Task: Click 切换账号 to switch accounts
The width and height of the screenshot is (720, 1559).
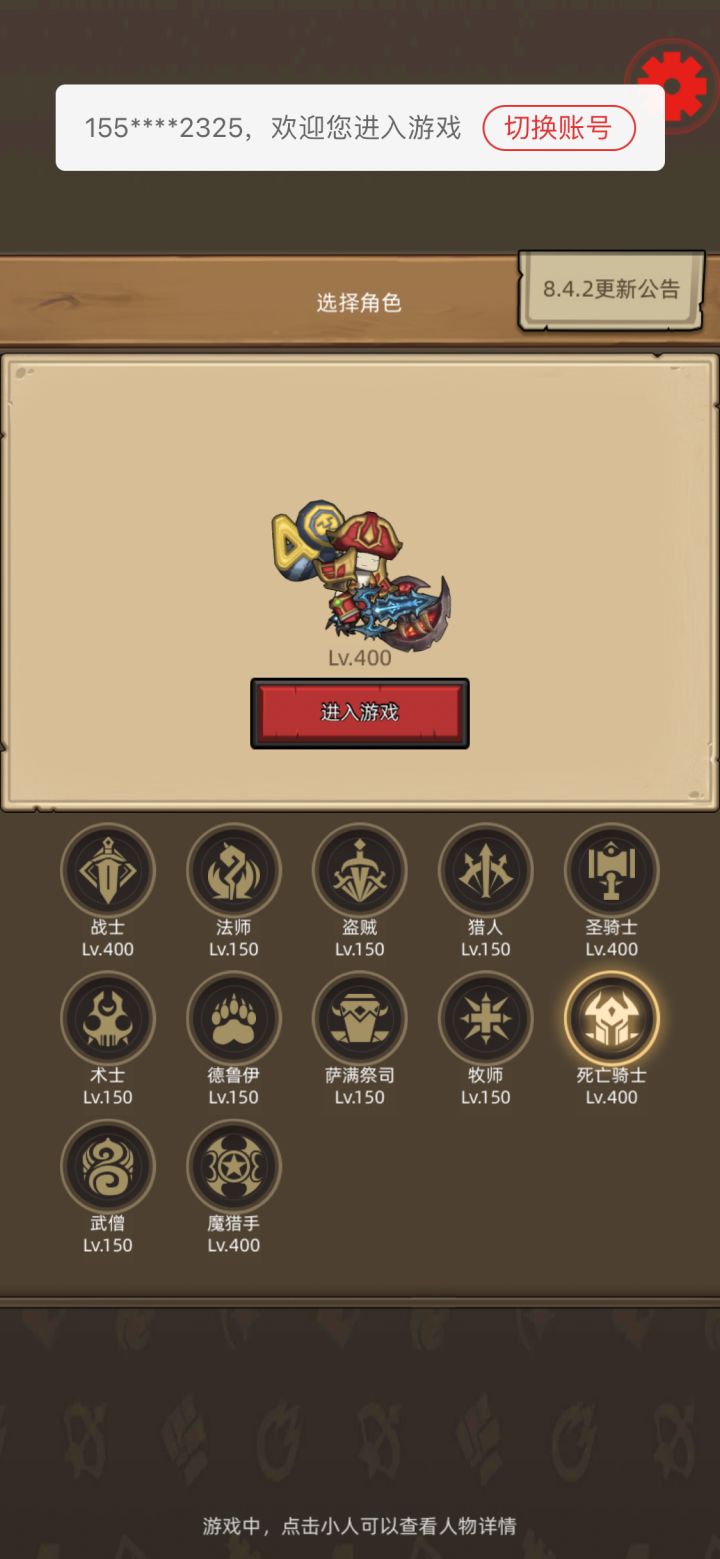Action: click(x=559, y=128)
